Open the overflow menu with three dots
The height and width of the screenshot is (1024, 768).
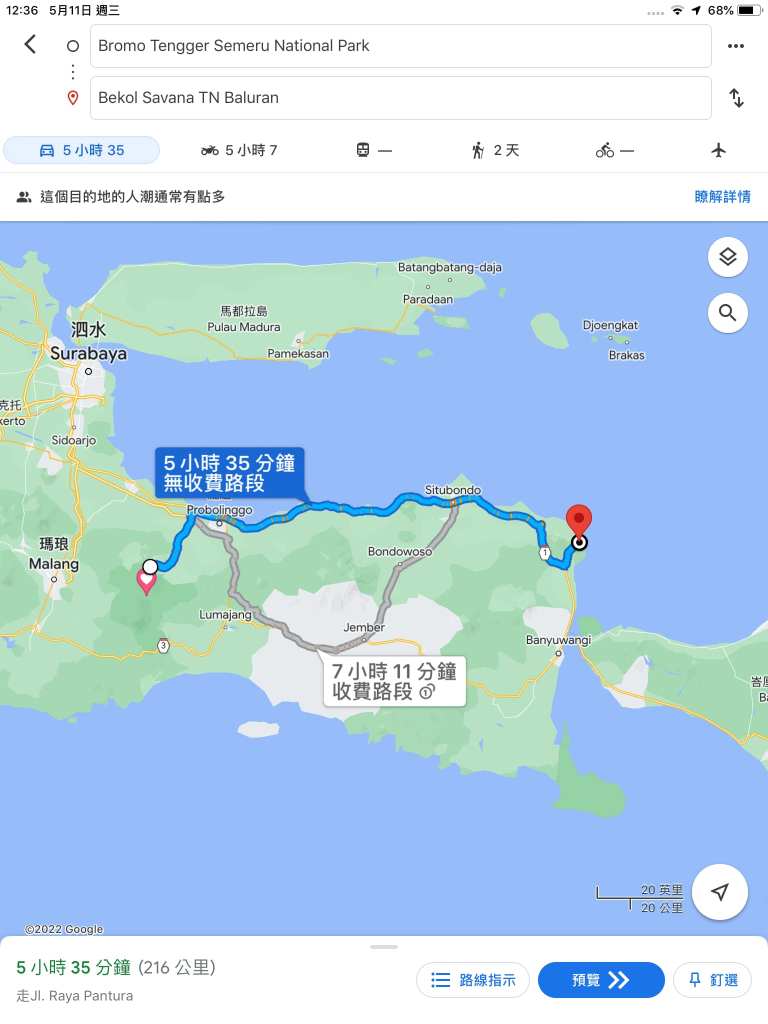point(736,46)
